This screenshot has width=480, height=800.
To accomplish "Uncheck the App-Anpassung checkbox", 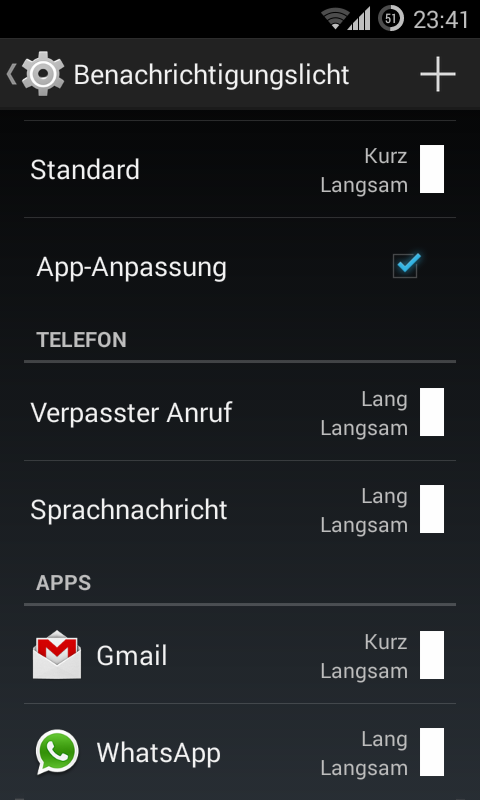I will tap(406, 265).
